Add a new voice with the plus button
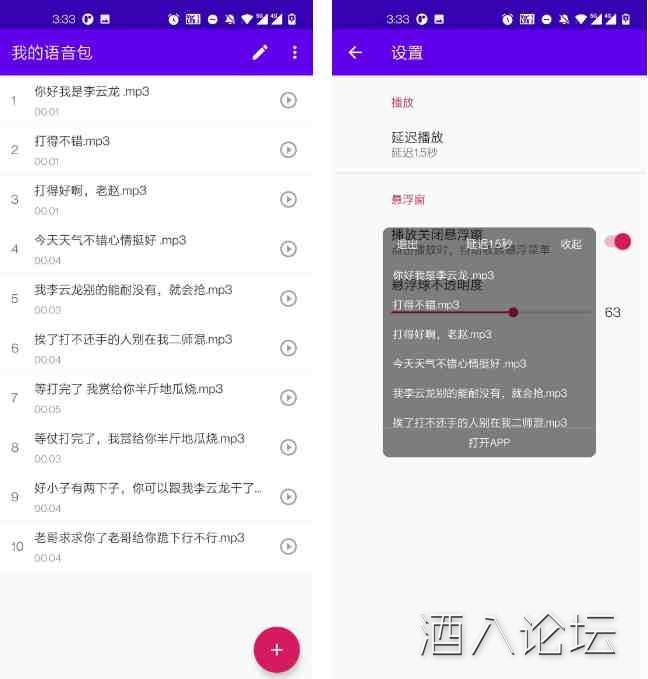 [277, 649]
